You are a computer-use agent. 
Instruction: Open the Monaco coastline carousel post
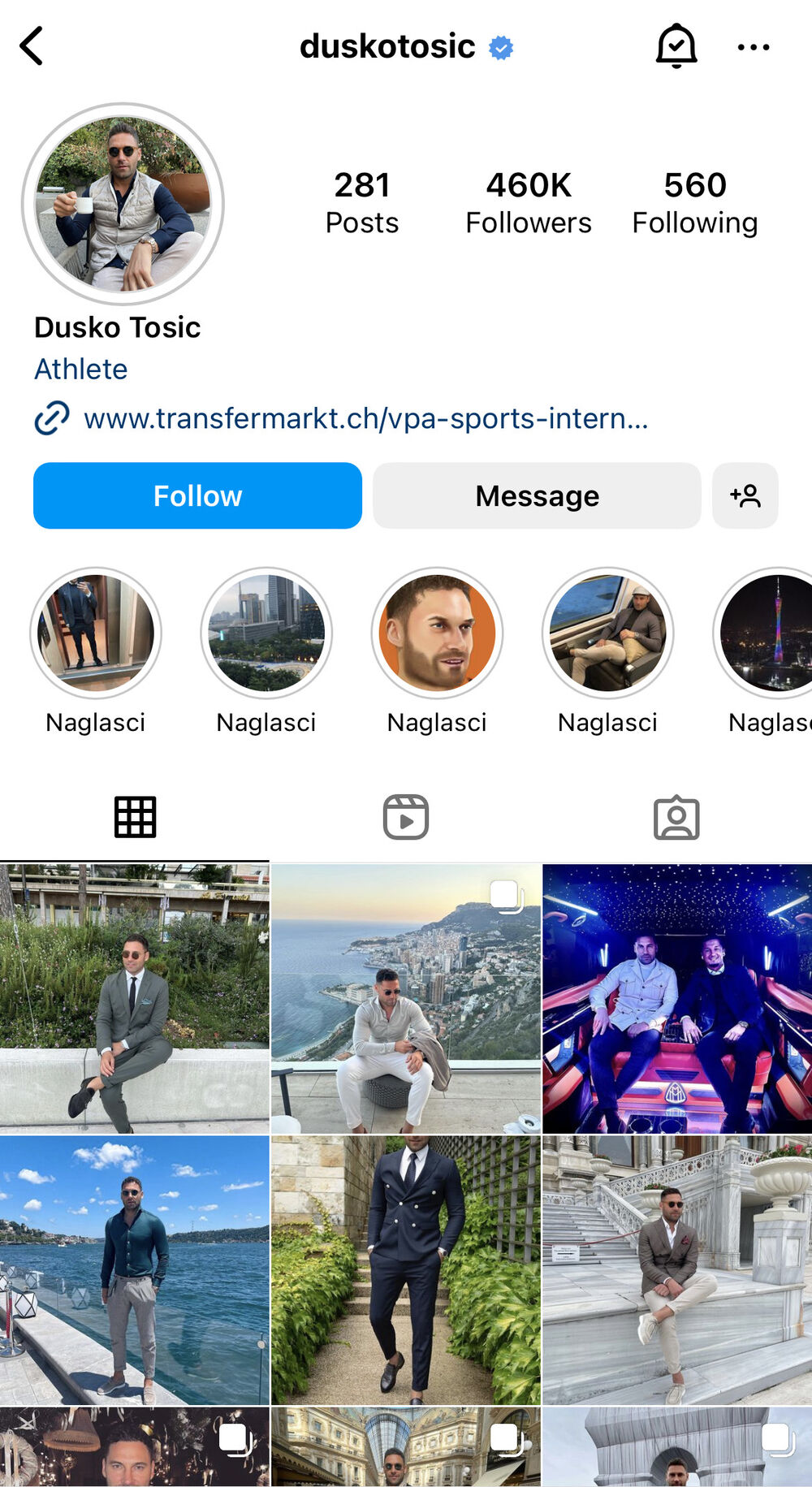(x=406, y=995)
